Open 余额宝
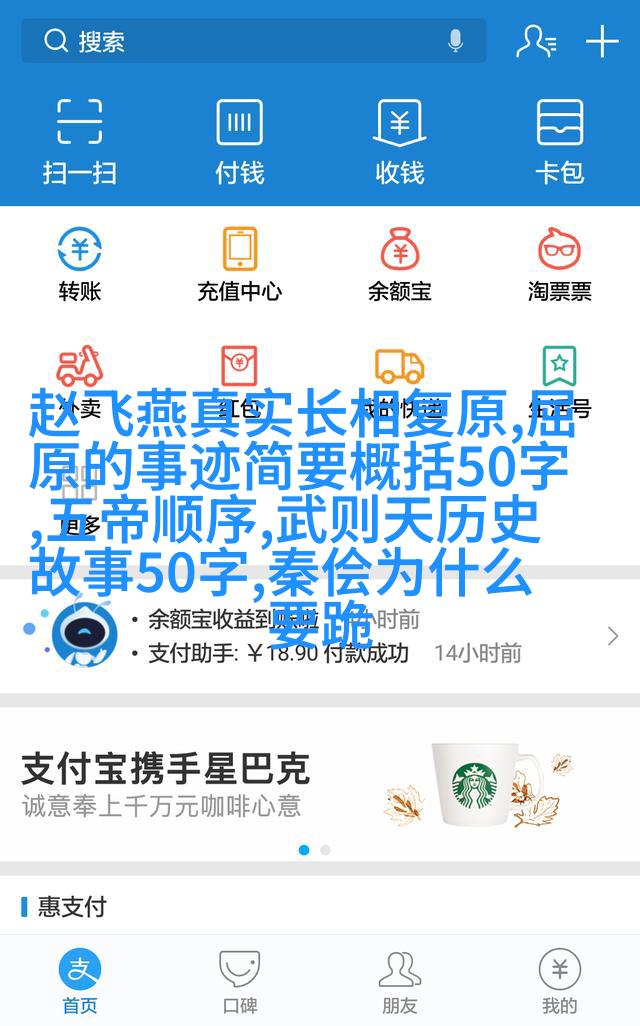This screenshot has height=1026, width=640. click(x=399, y=264)
